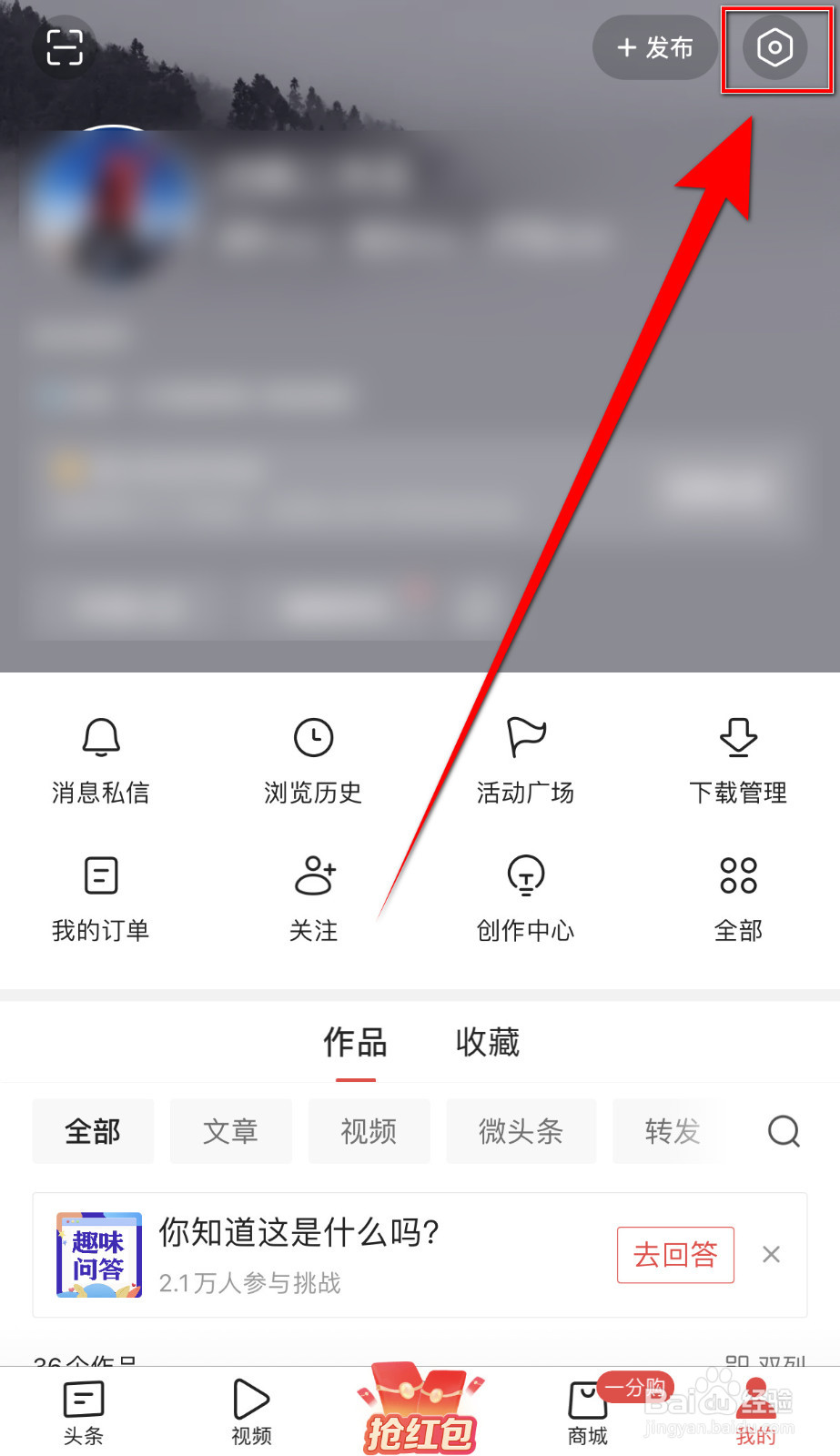Open 下载管理 (download manager) shortcut

[738, 760]
